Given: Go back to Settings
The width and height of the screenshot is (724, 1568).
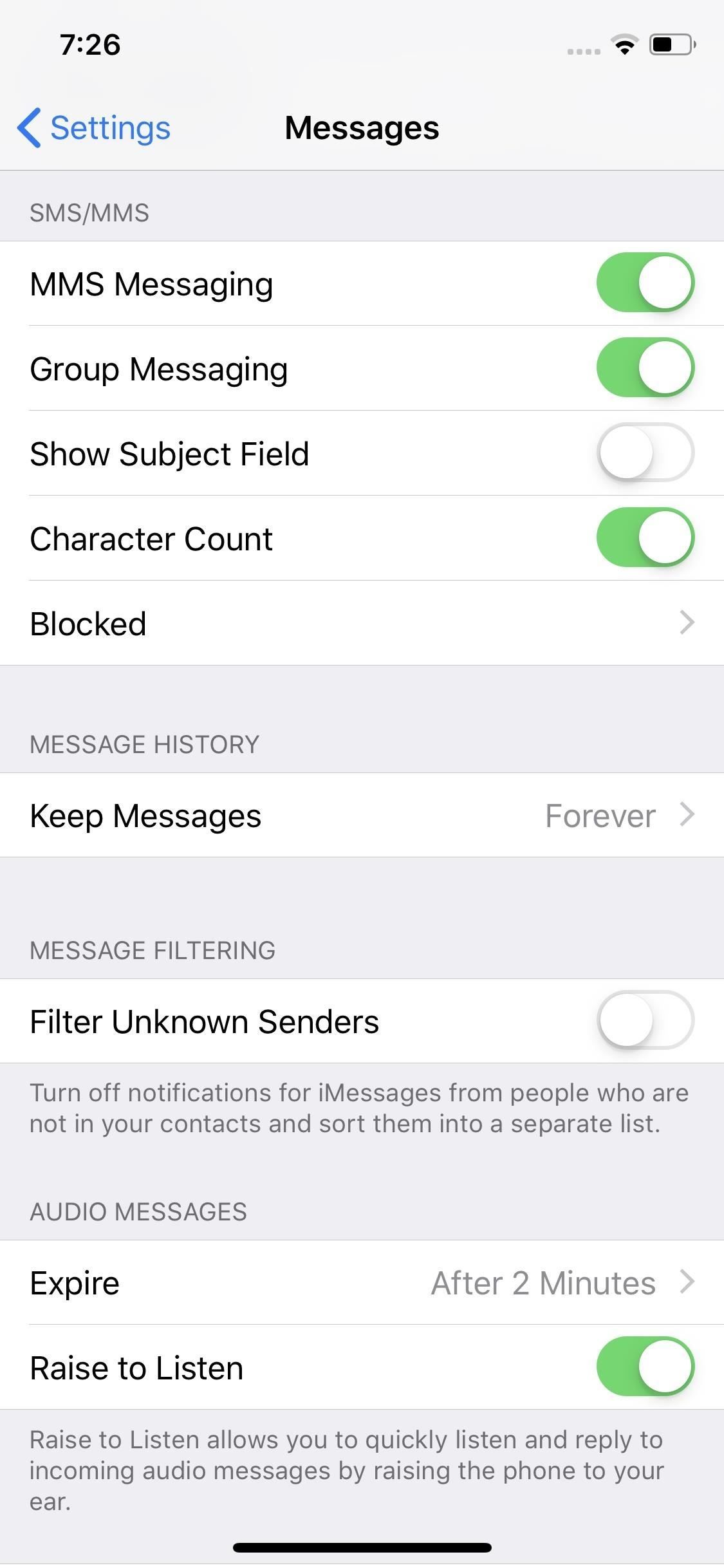Looking at the screenshot, I should coord(95,127).
